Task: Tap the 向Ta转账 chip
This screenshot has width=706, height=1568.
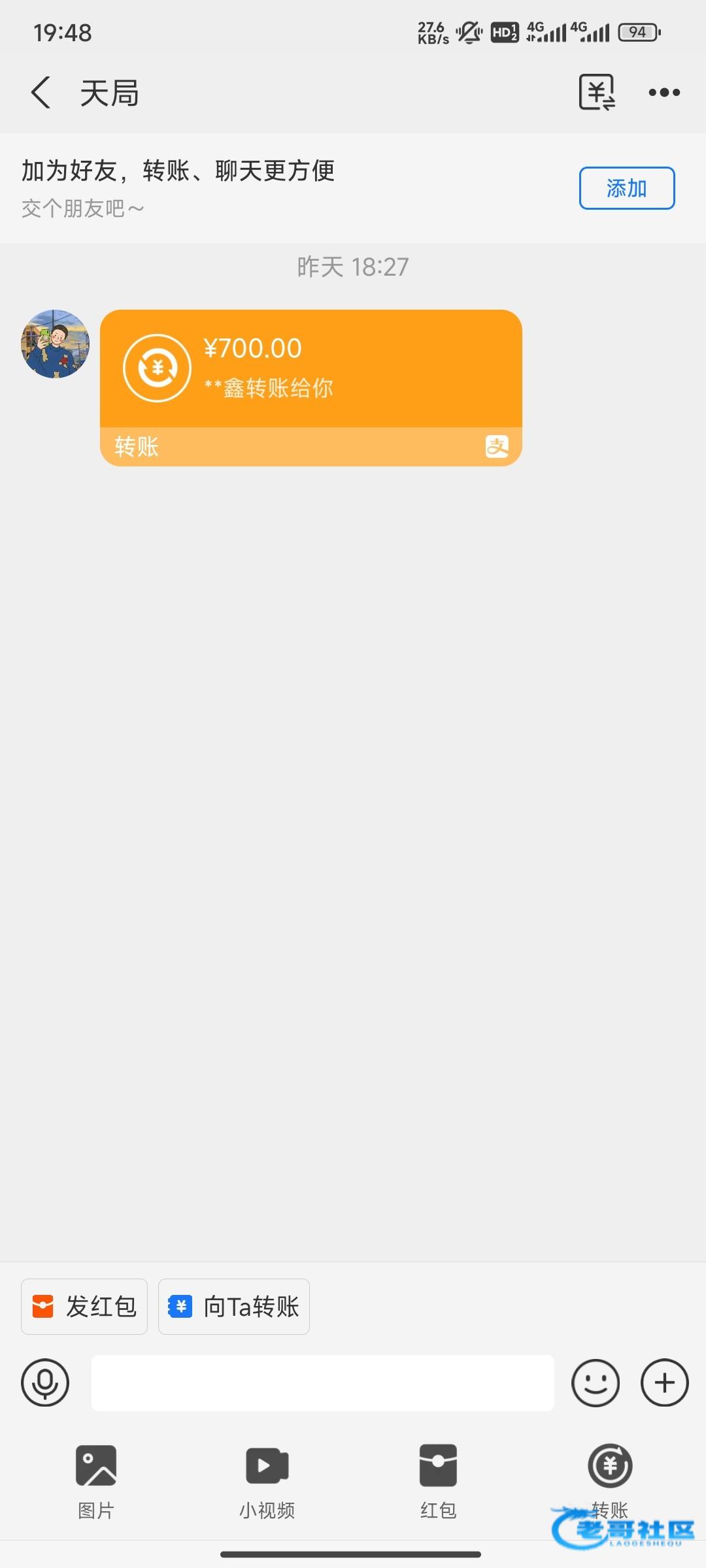Action: point(234,1307)
